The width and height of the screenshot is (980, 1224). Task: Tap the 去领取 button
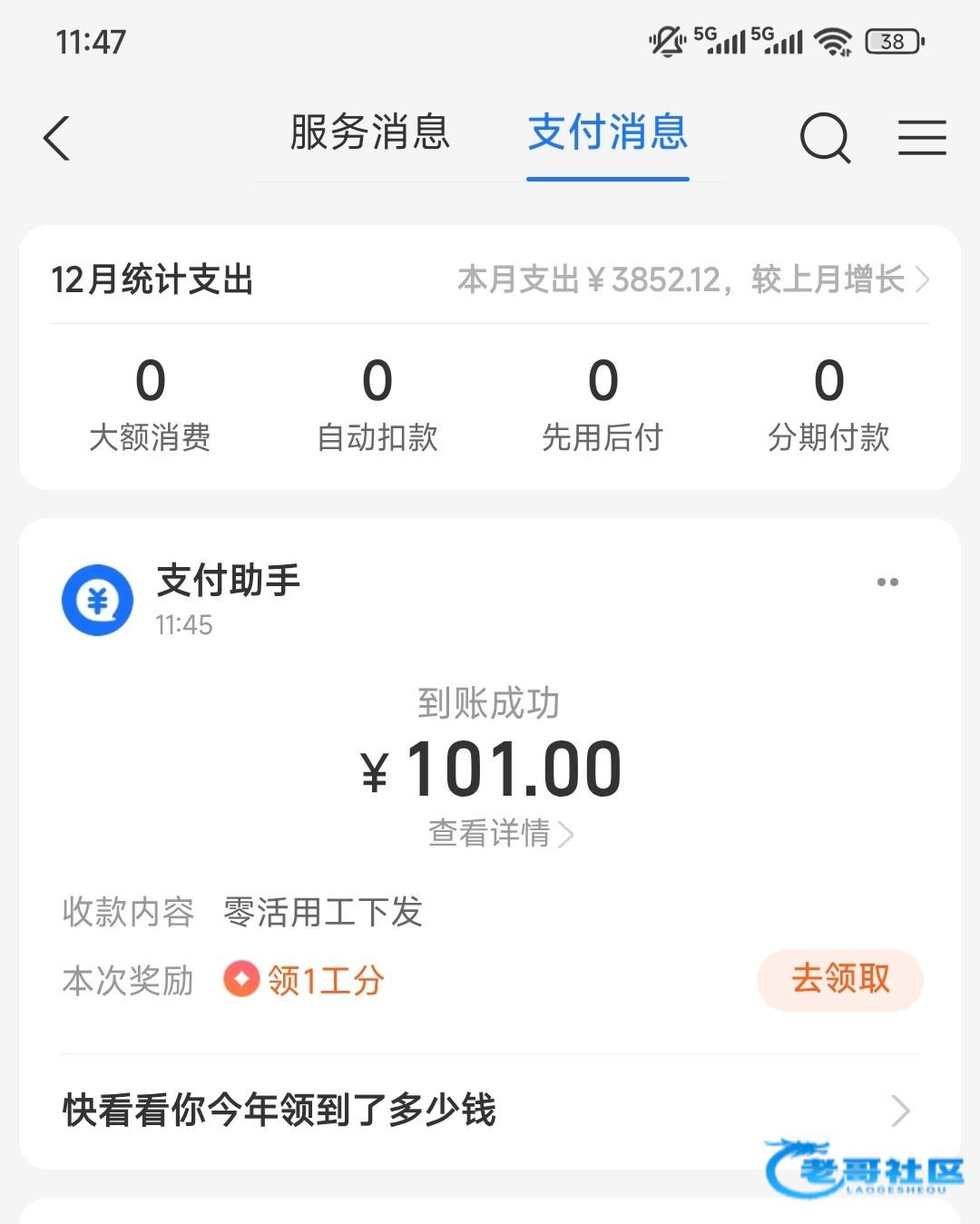pyautogui.click(x=839, y=980)
